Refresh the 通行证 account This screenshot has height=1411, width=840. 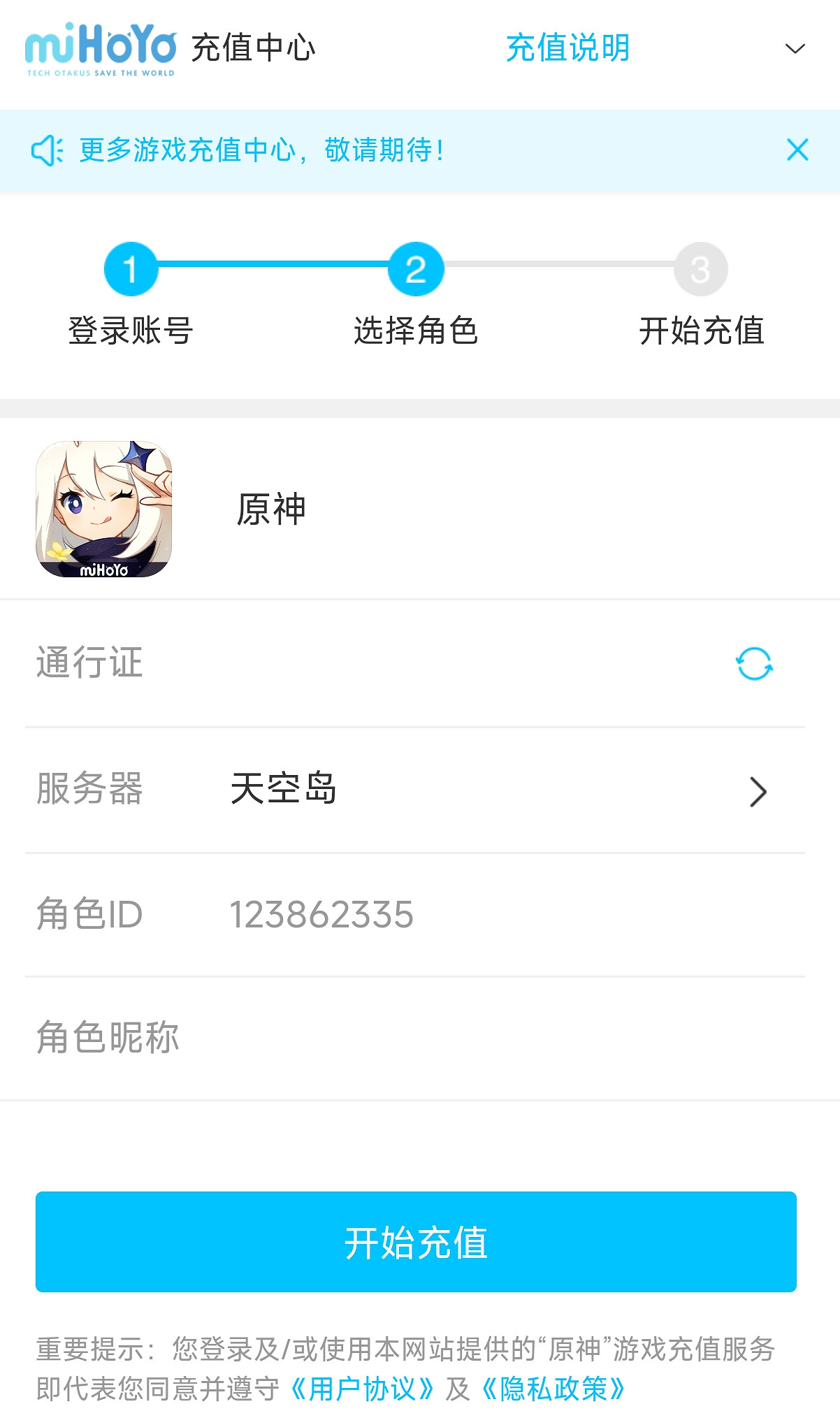pos(754,663)
